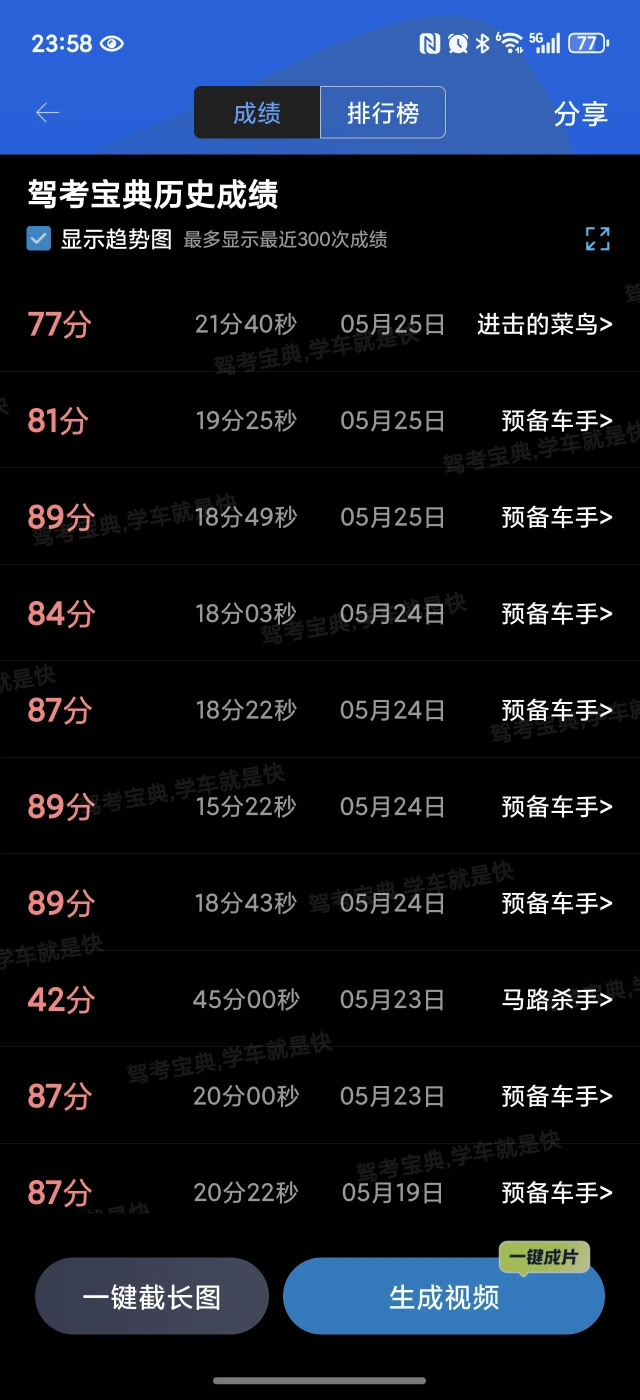Open fullscreen view with the expand icon
Viewport: 640px width, 1400px height.
pyautogui.click(x=597, y=238)
